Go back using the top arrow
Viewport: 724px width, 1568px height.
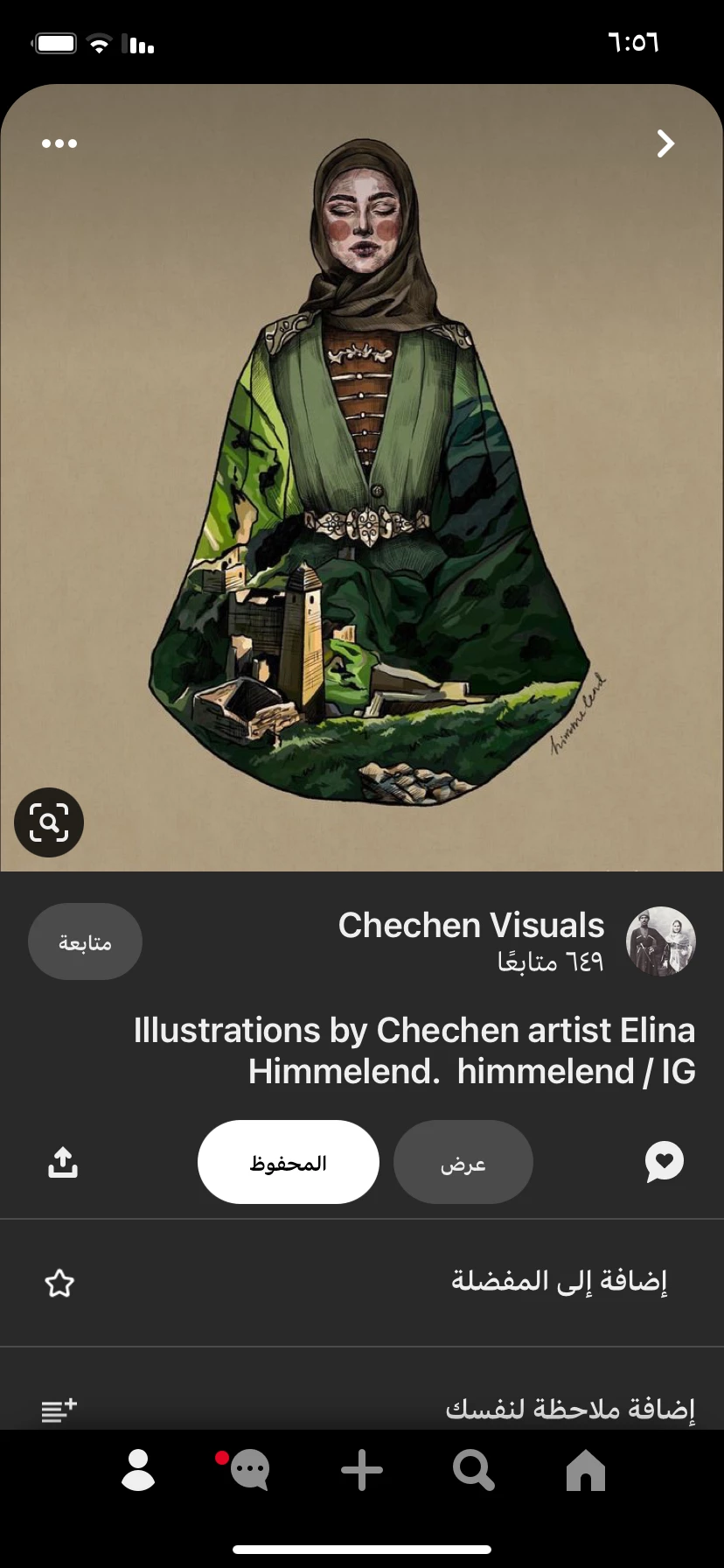point(666,143)
